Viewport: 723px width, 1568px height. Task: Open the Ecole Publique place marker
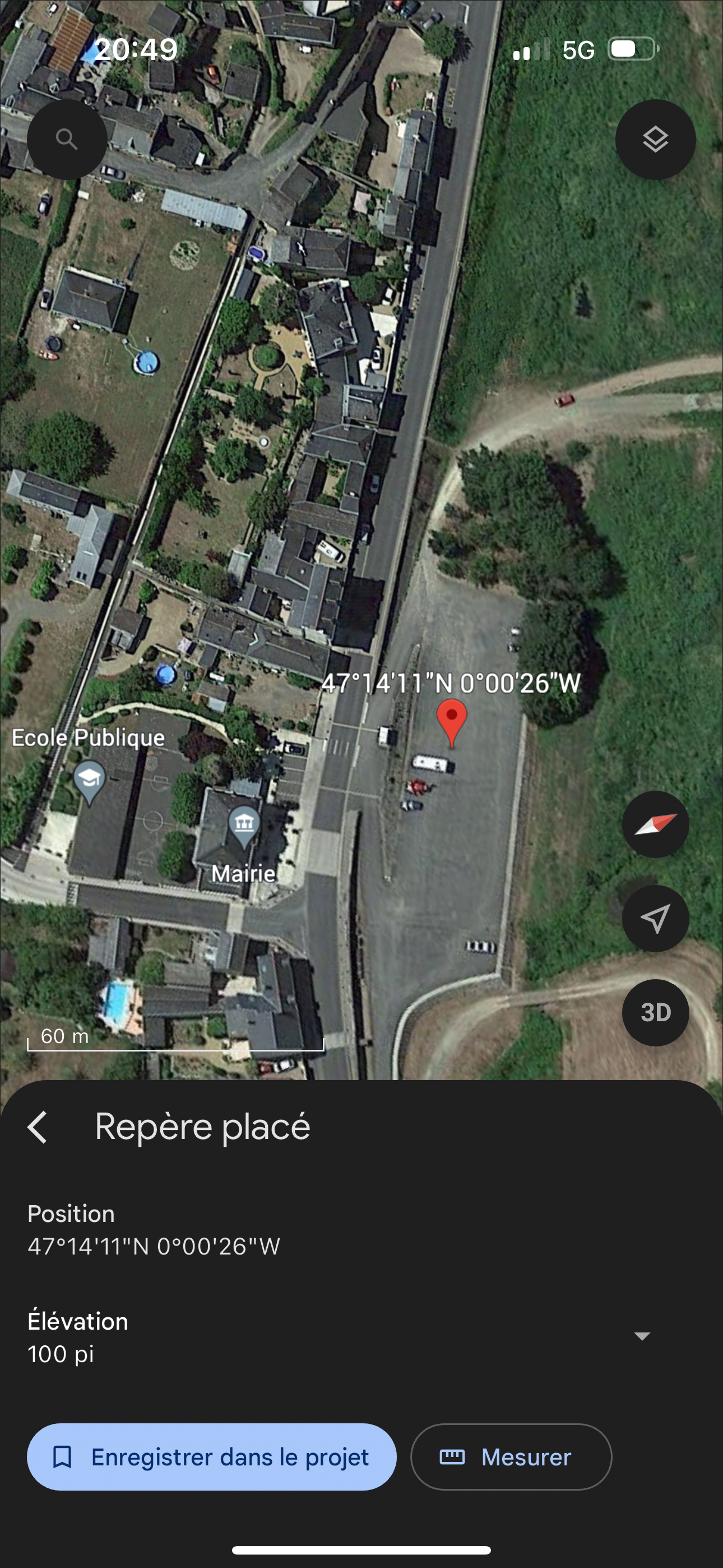(90, 782)
